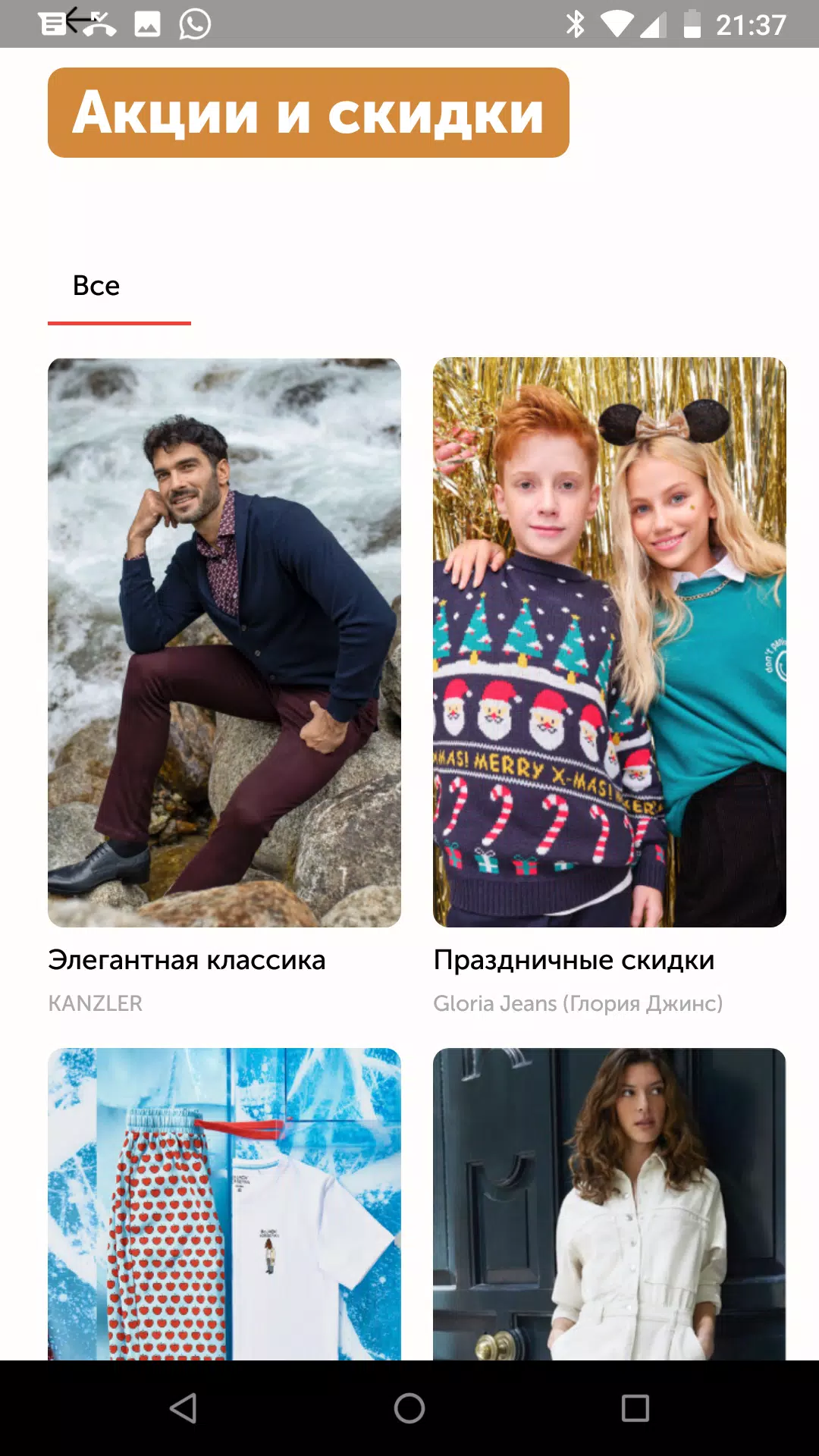
Task: Select the Все tab
Action: tap(97, 286)
